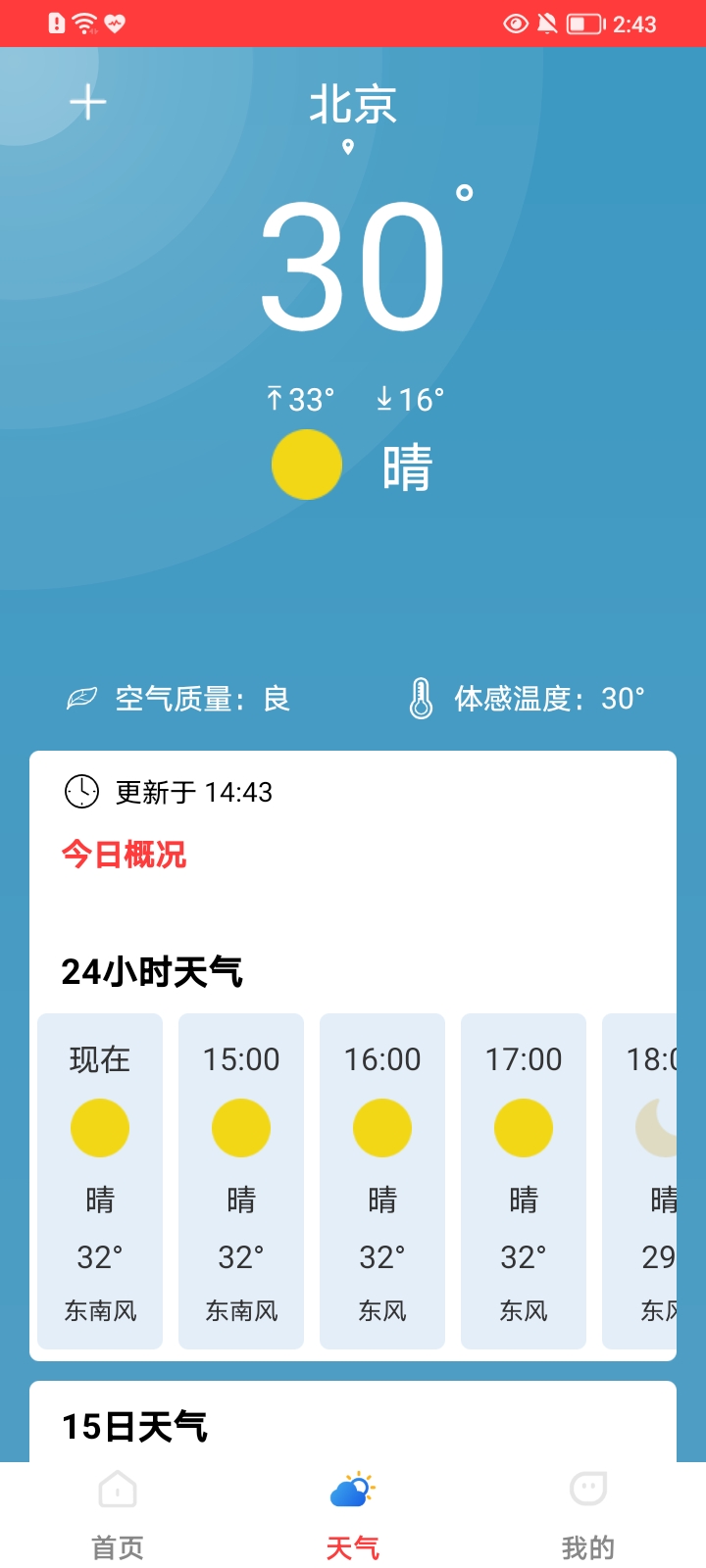Tap the weather cloud-sun icon in bottom navigation
This screenshot has height=1568, width=706.
pos(351,1488)
